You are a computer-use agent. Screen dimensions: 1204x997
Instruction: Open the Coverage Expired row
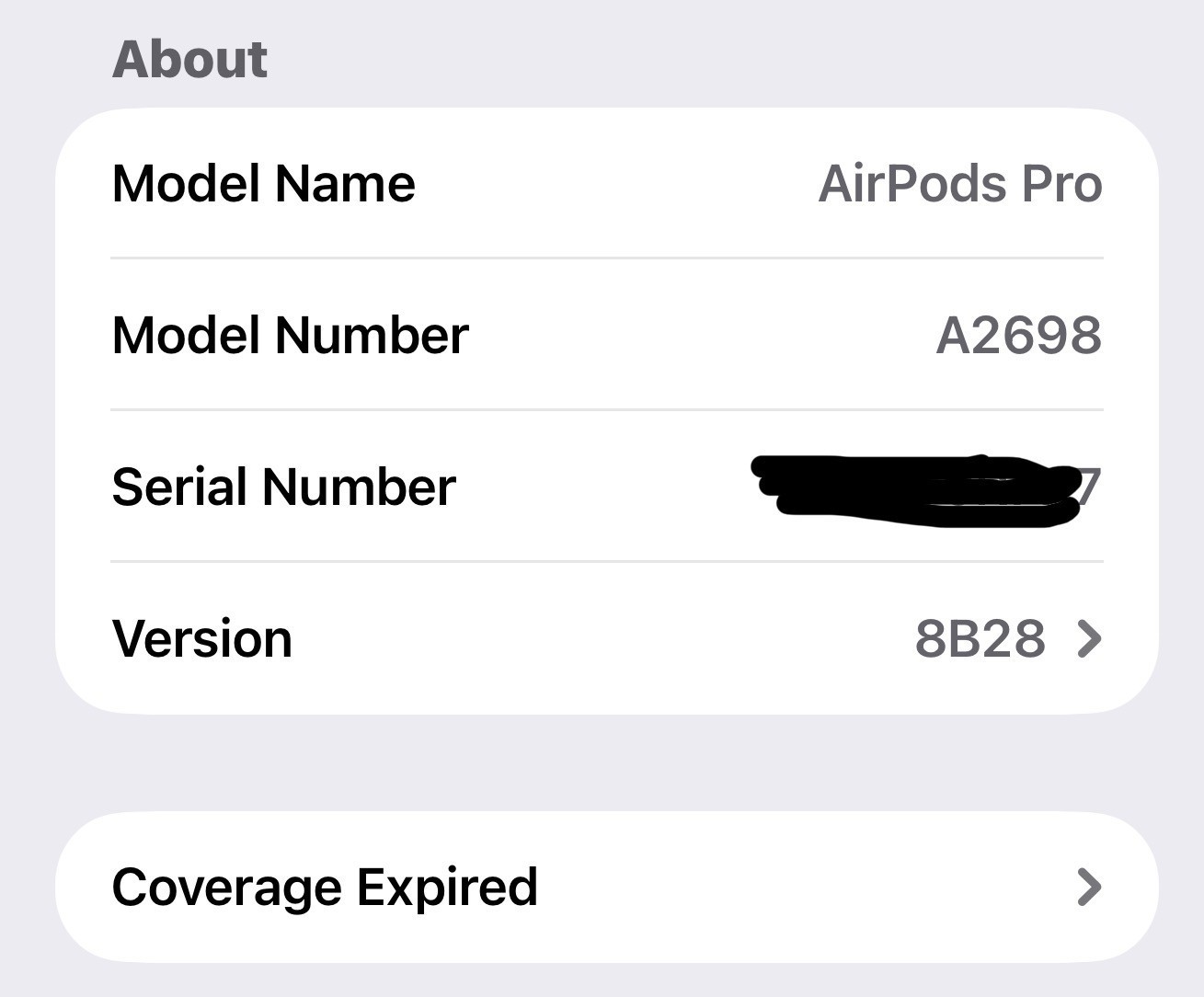(606, 887)
